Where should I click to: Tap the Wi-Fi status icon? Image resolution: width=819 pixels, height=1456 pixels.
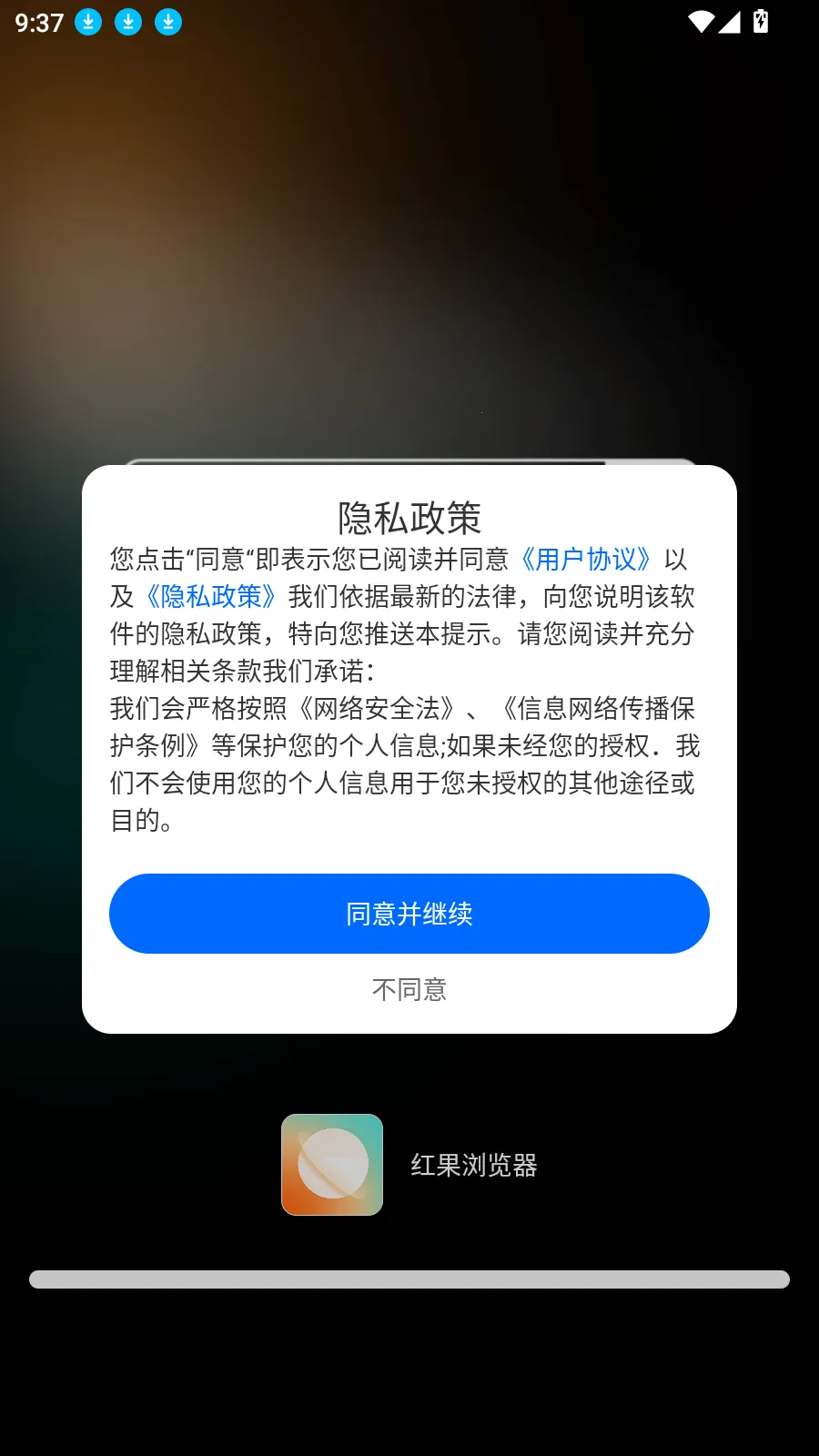[x=697, y=22]
